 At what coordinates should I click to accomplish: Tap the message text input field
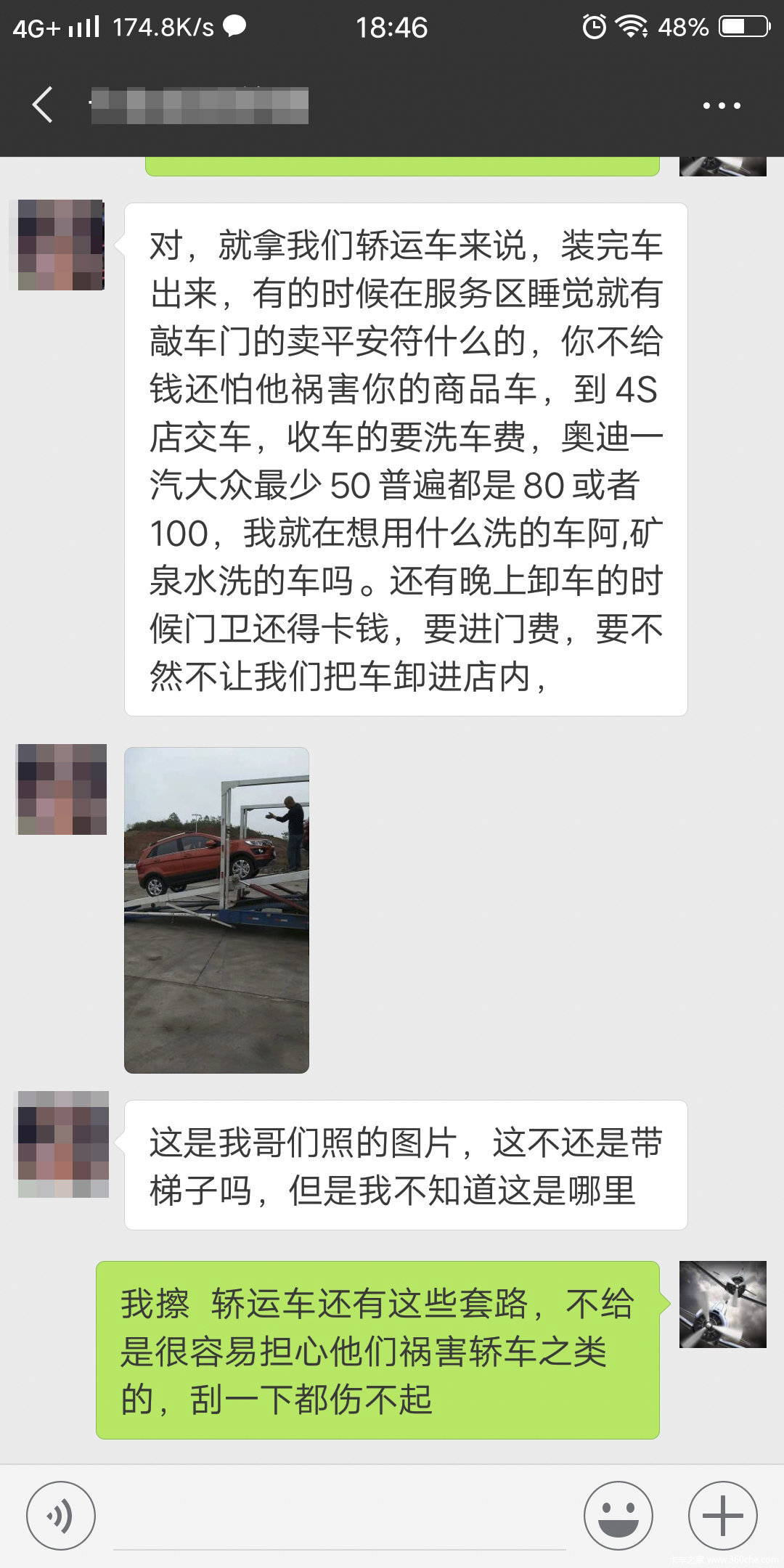[x=339, y=1515]
